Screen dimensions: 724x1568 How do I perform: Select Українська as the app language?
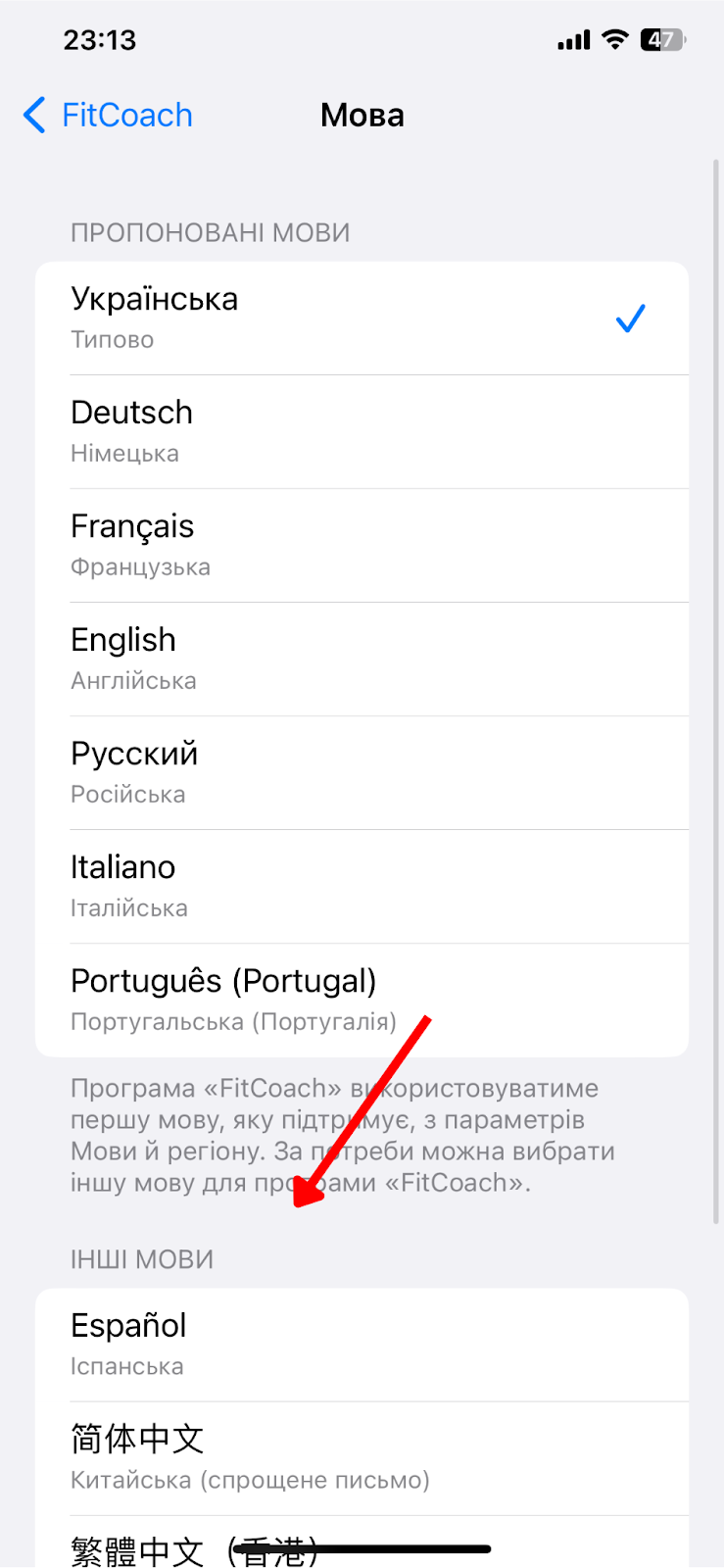pyautogui.click(x=362, y=318)
